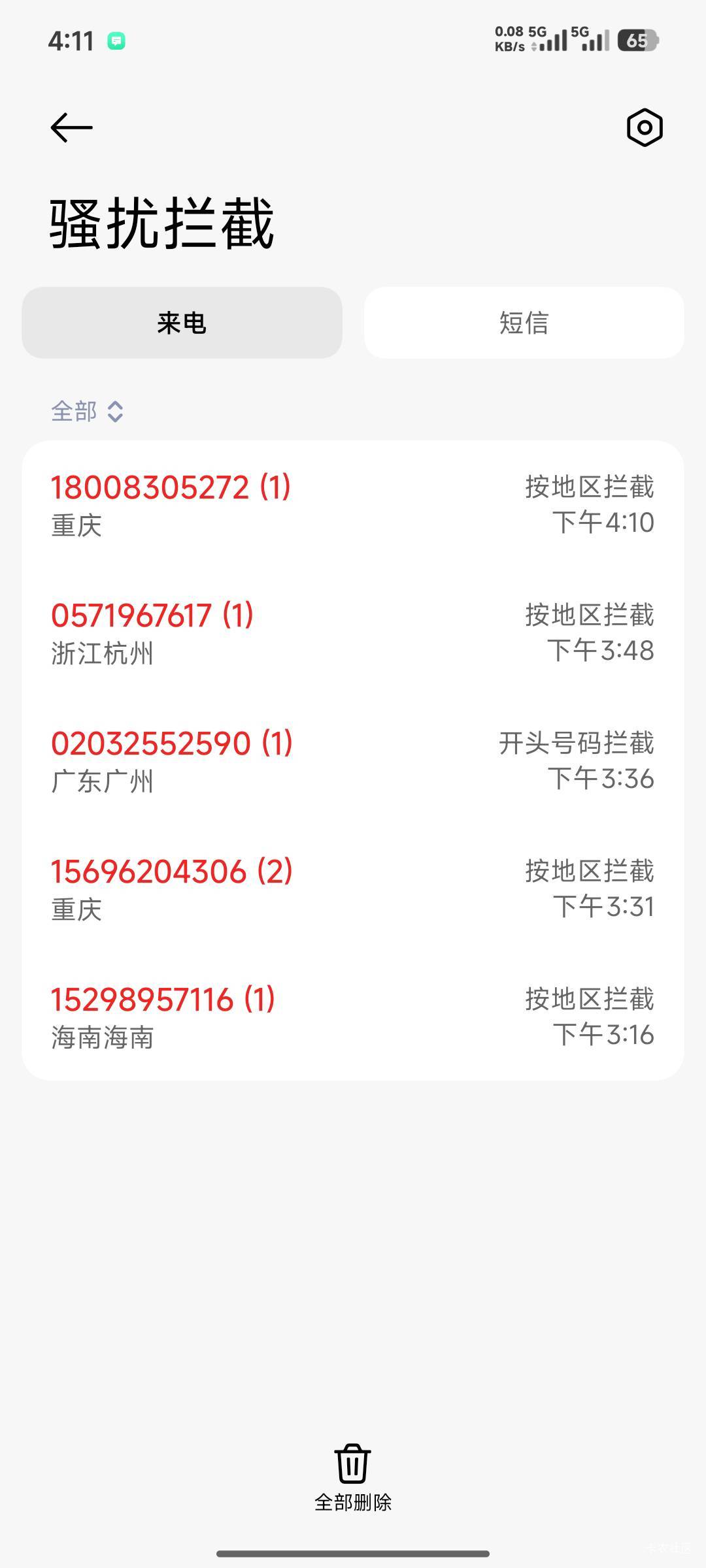Go back using the arrow icon
The width and height of the screenshot is (706, 1568).
71,127
